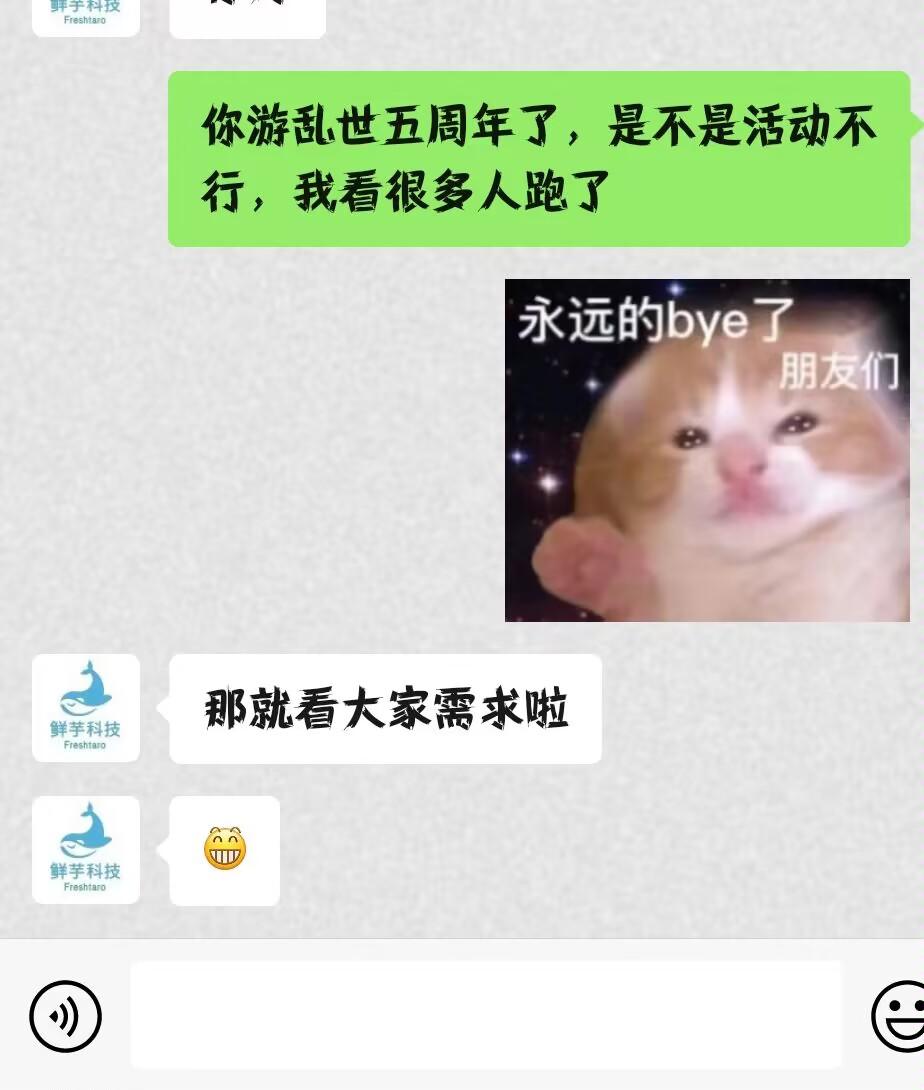Tap the grinning emoji in the chat message
This screenshot has height=1090, width=924.
pos(224,848)
